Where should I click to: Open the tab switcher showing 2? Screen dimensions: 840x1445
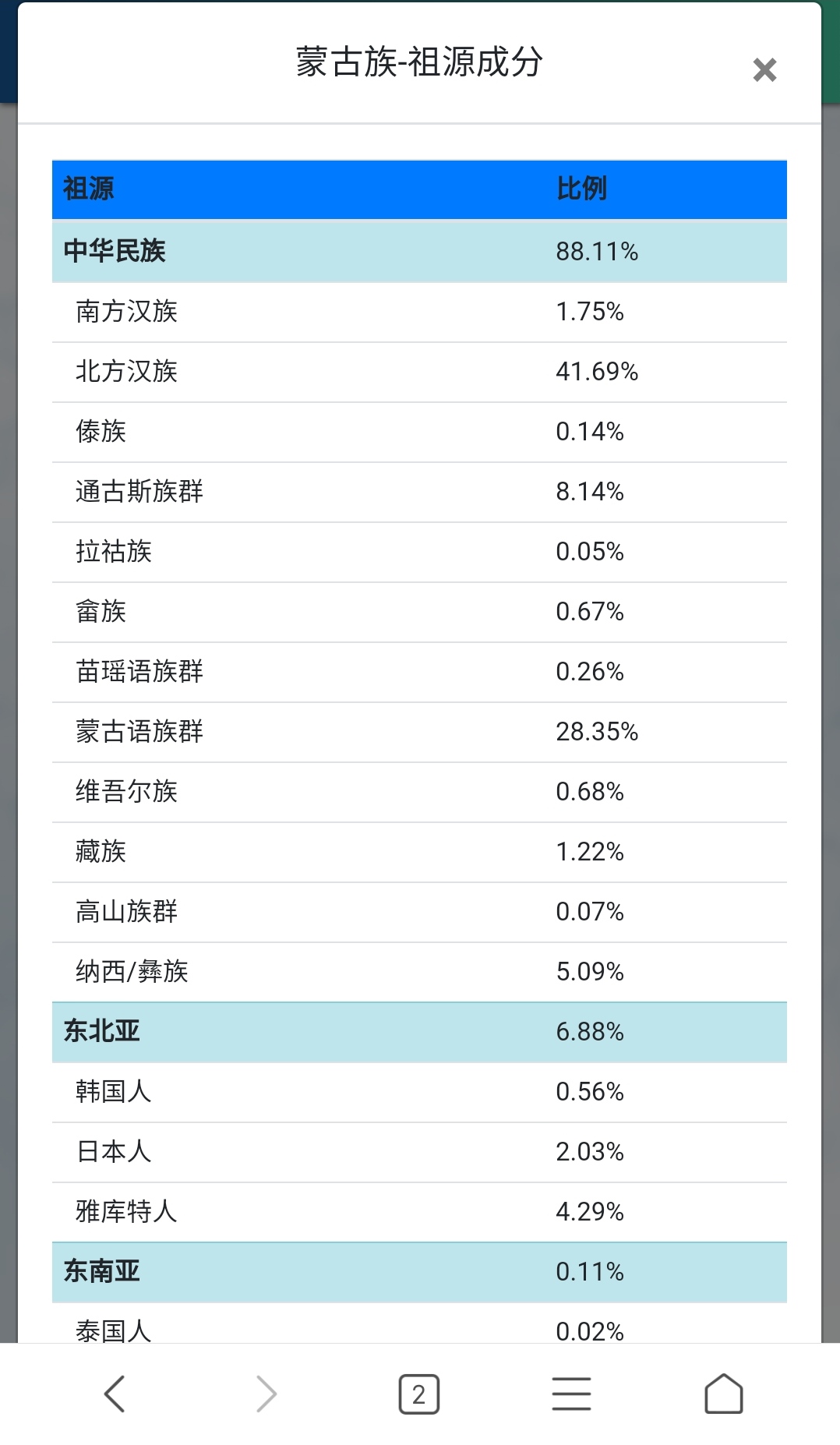[419, 1394]
